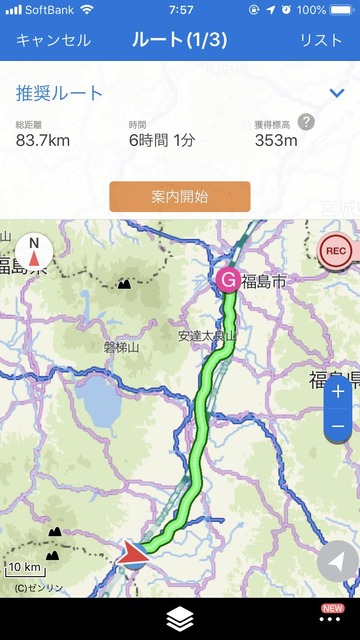Tap the north compass icon
Screen dimensions: 360x640
(34, 252)
